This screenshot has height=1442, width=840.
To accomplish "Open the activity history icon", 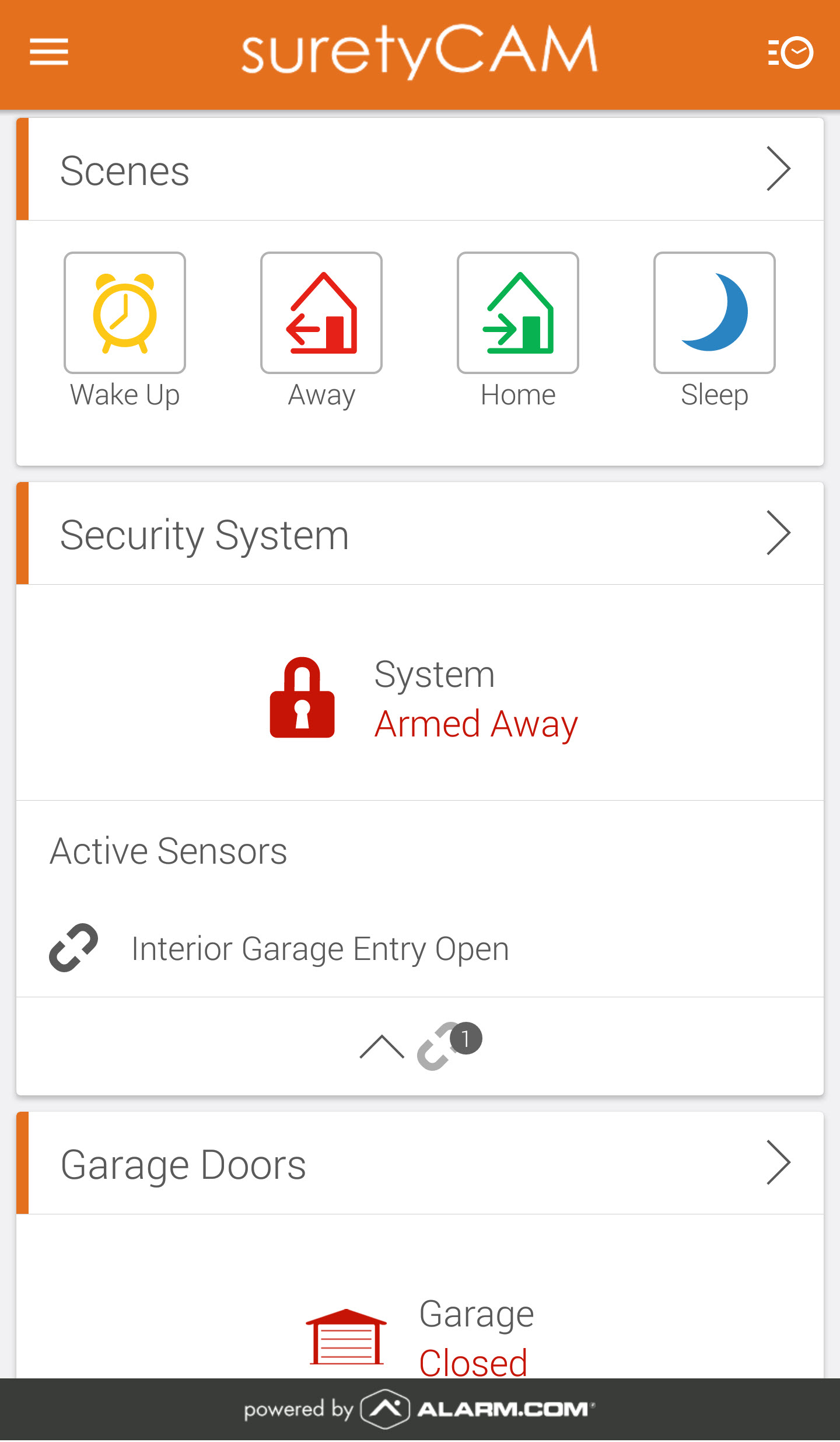I will pos(790,53).
